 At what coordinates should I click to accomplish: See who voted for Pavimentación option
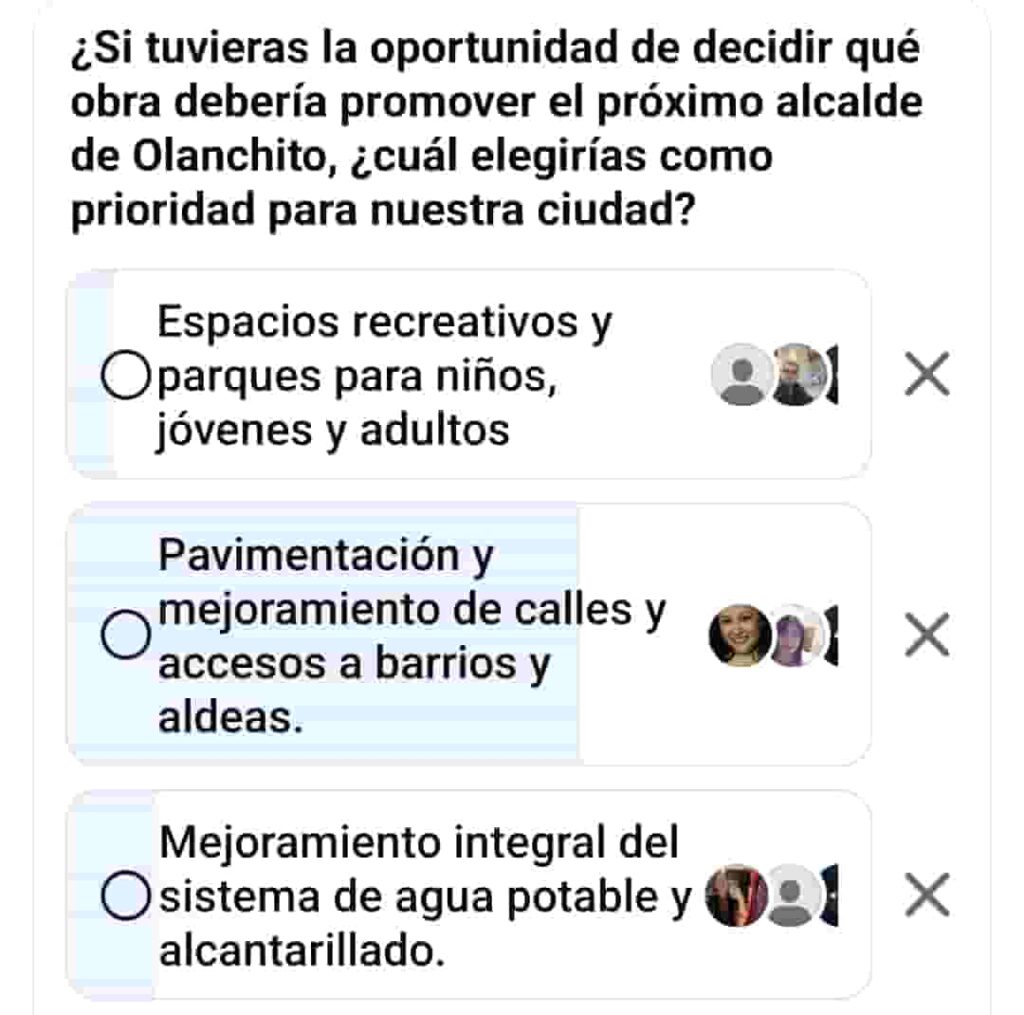coord(773,636)
